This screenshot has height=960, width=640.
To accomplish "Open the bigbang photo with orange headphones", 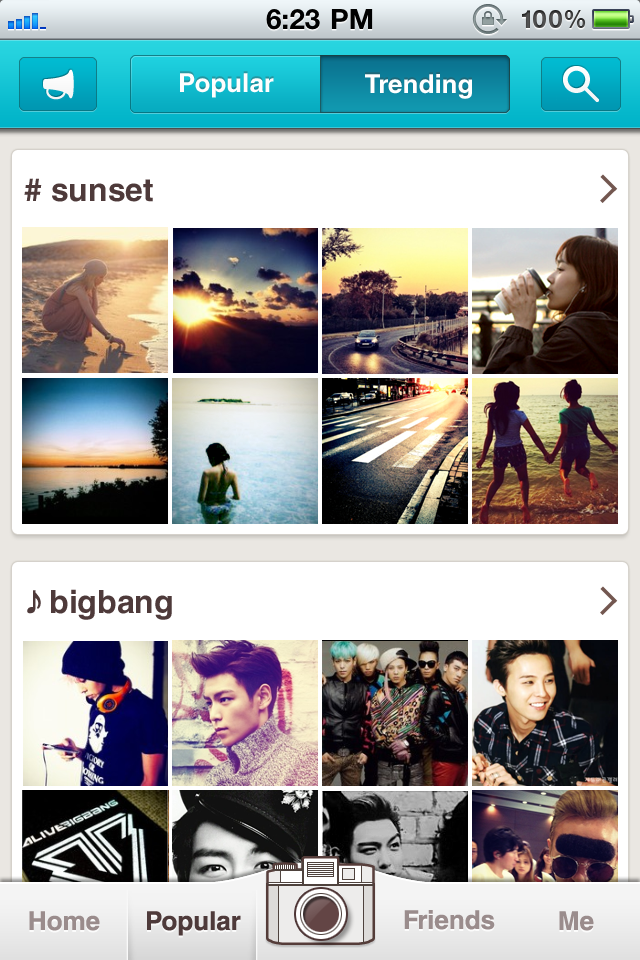I will (x=95, y=712).
